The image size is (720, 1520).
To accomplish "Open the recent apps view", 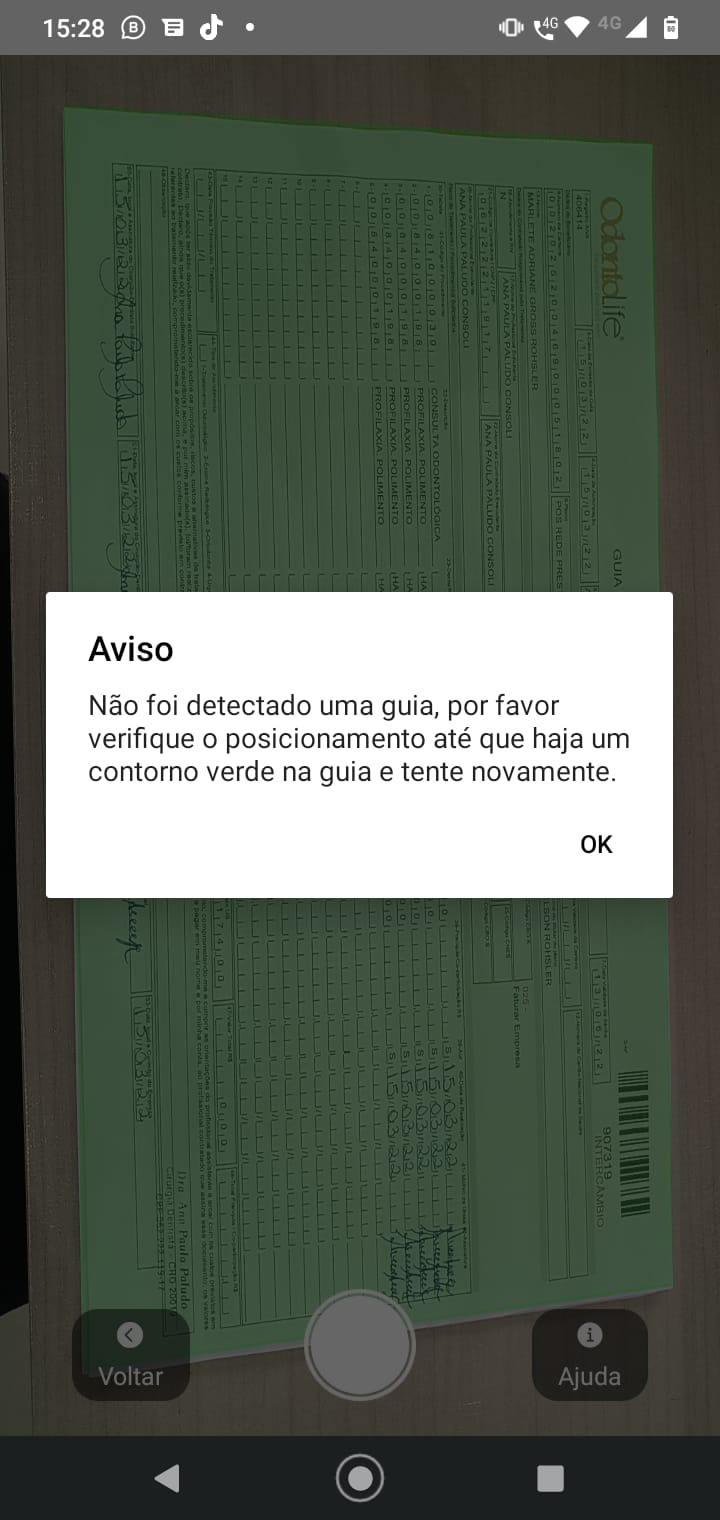I will (550, 1478).
